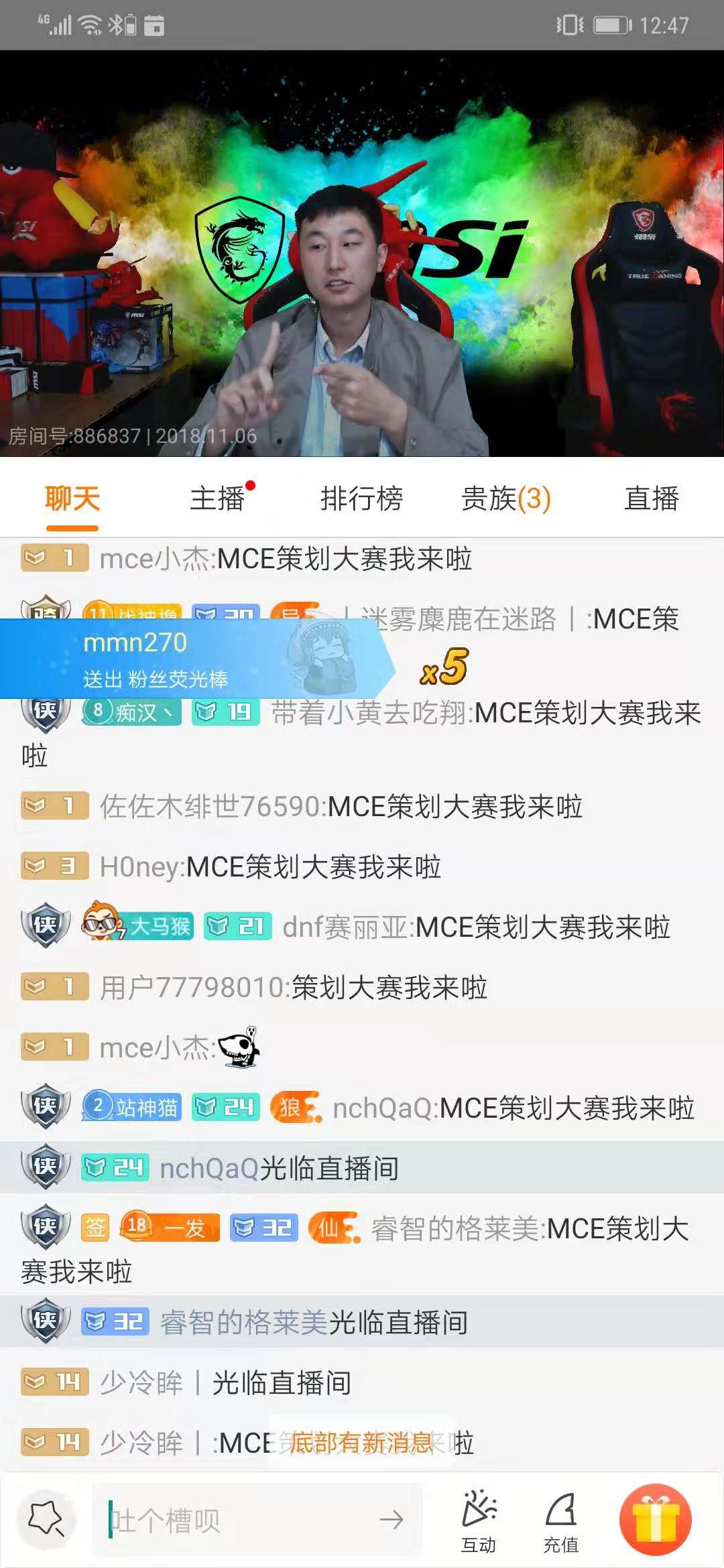Open the gift box panel
The image size is (724, 1568).
pyautogui.click(x=655, y=1520)
